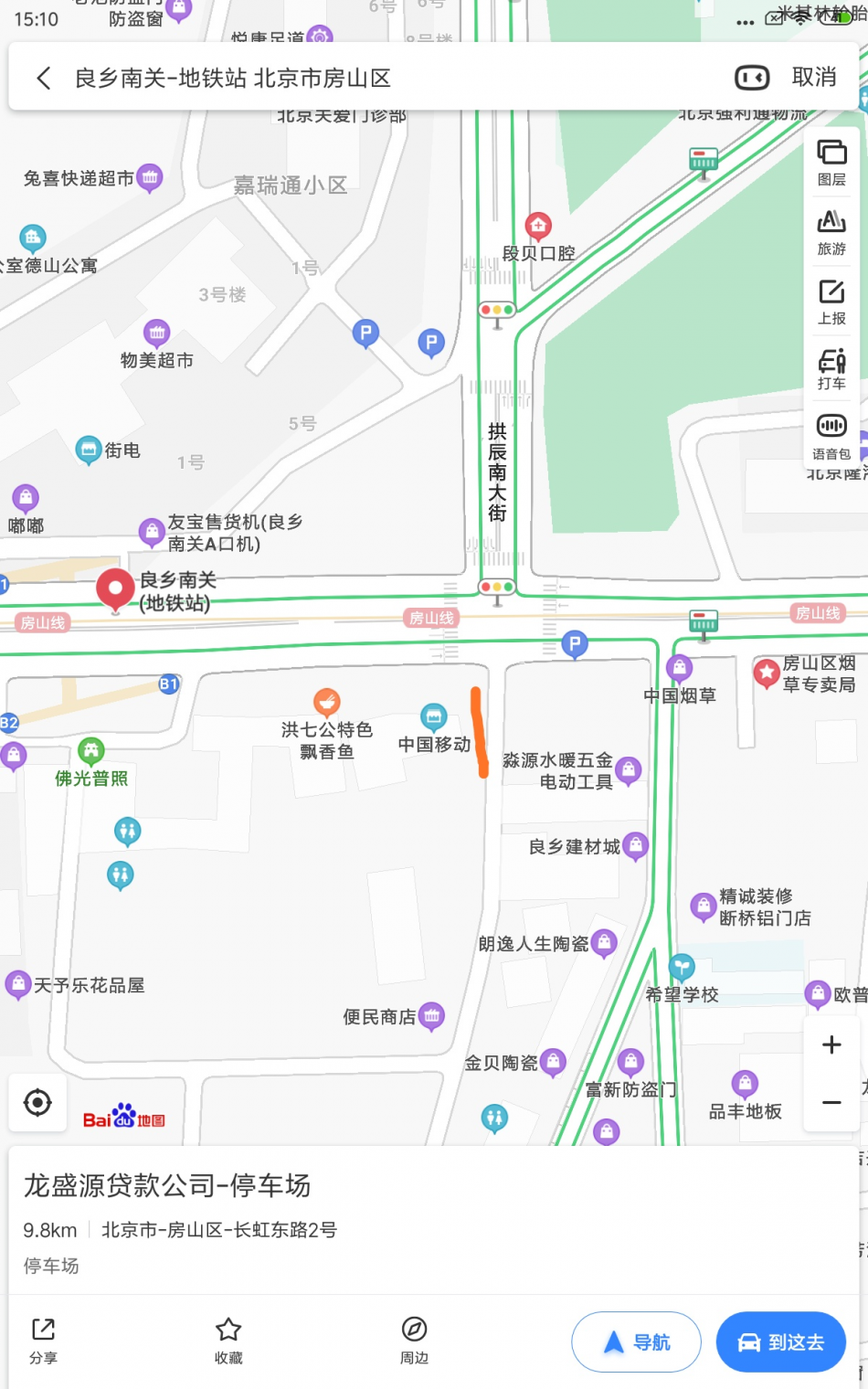
Task: Share this parking lot with 分享
Action: 43,1341
